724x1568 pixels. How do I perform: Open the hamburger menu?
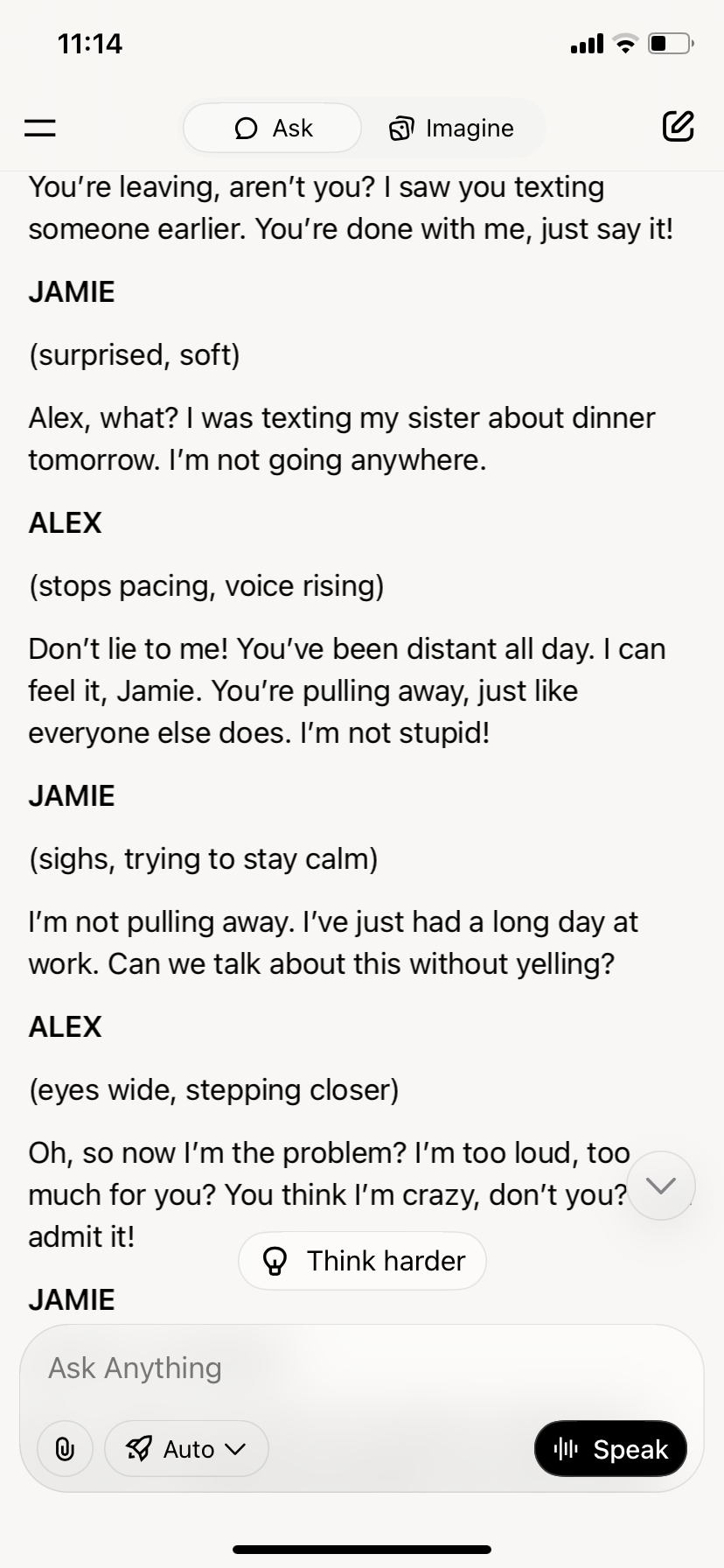39,128
